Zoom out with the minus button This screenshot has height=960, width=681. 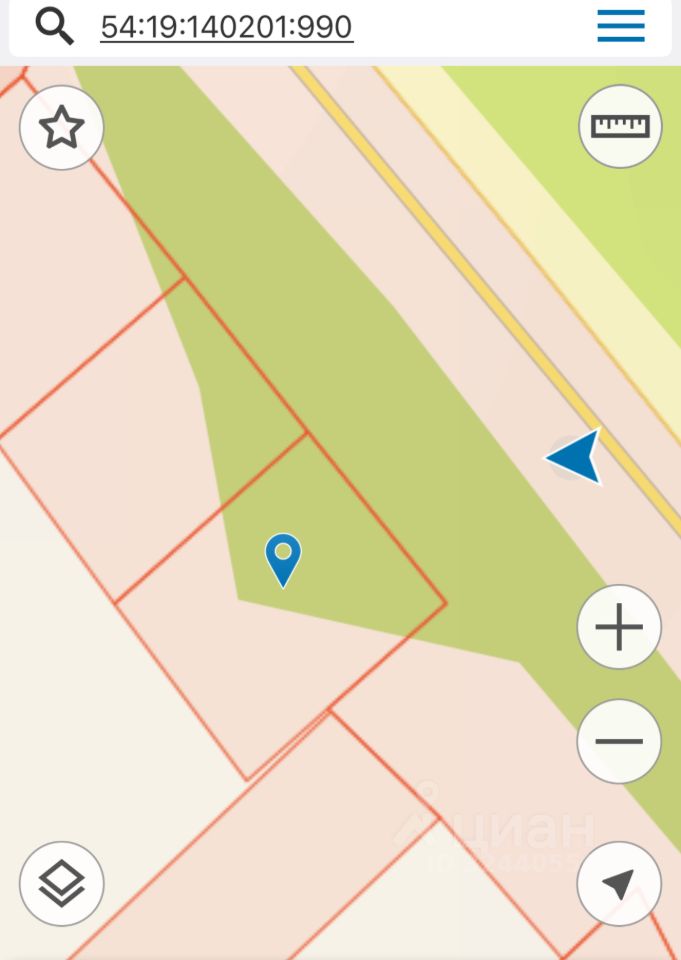619,741
